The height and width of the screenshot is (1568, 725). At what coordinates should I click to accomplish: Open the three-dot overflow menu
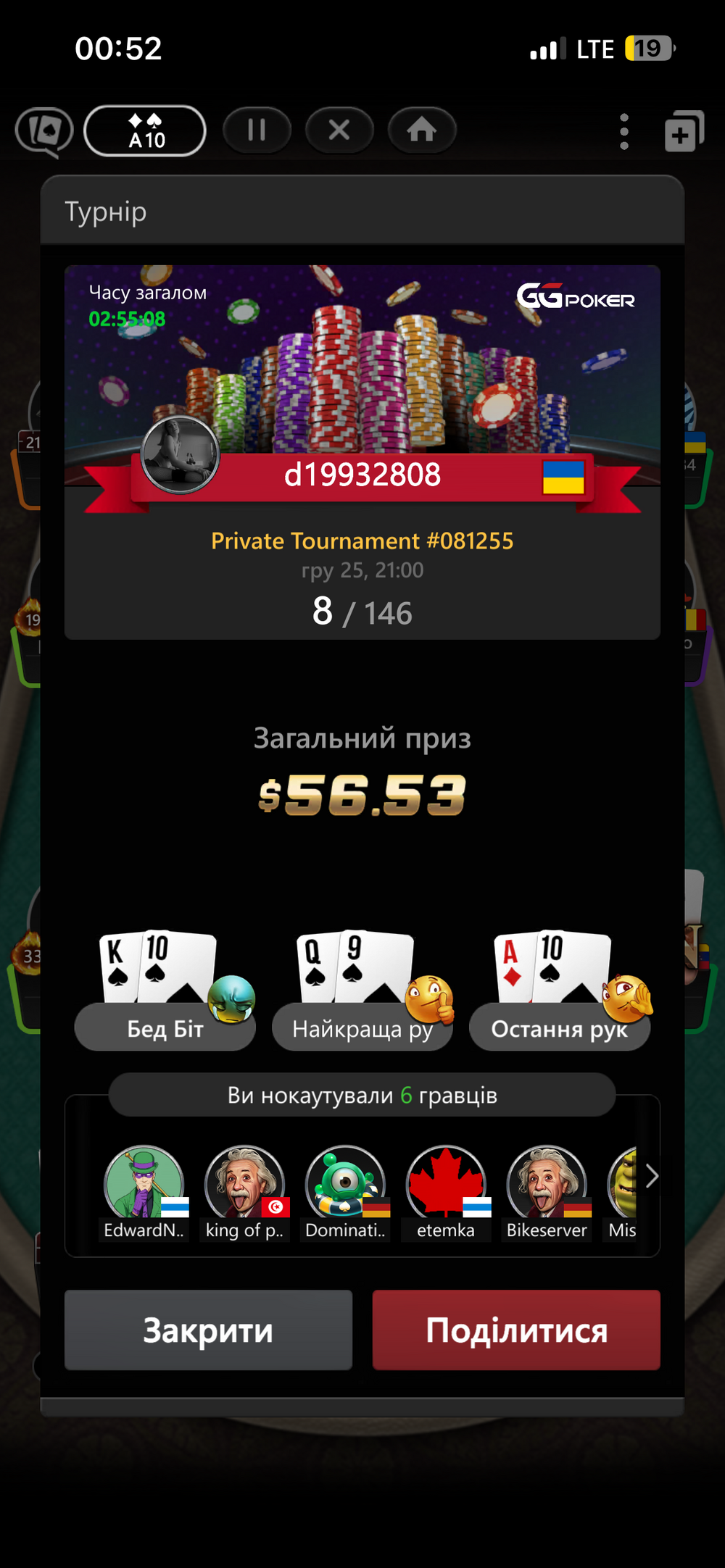pyautogui.click(x=624, y=131)
